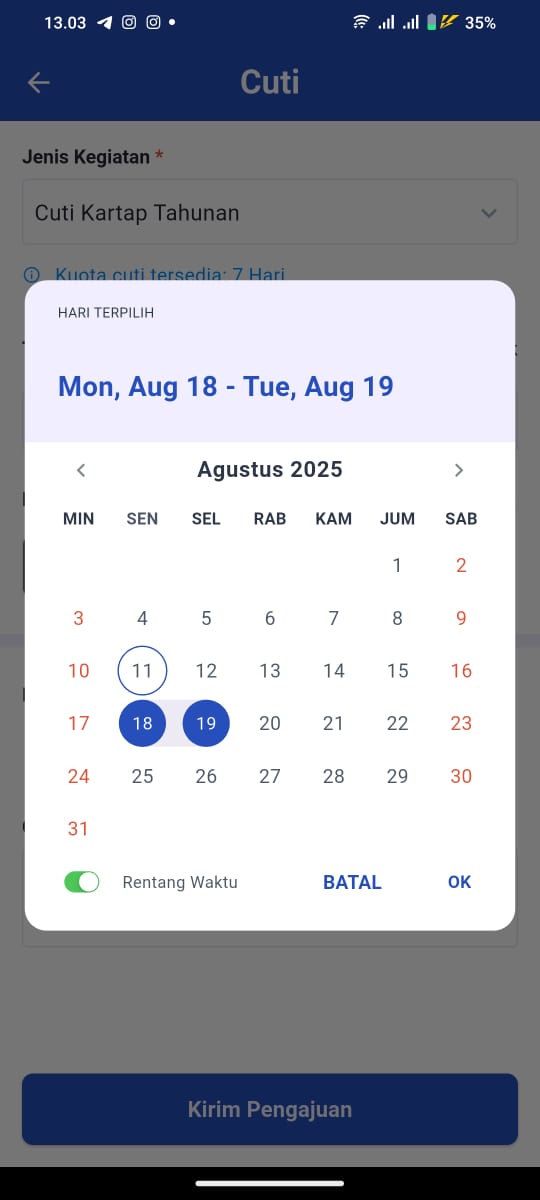
Task: Pick August 14 on the calendar
Action: click(334, 670)
